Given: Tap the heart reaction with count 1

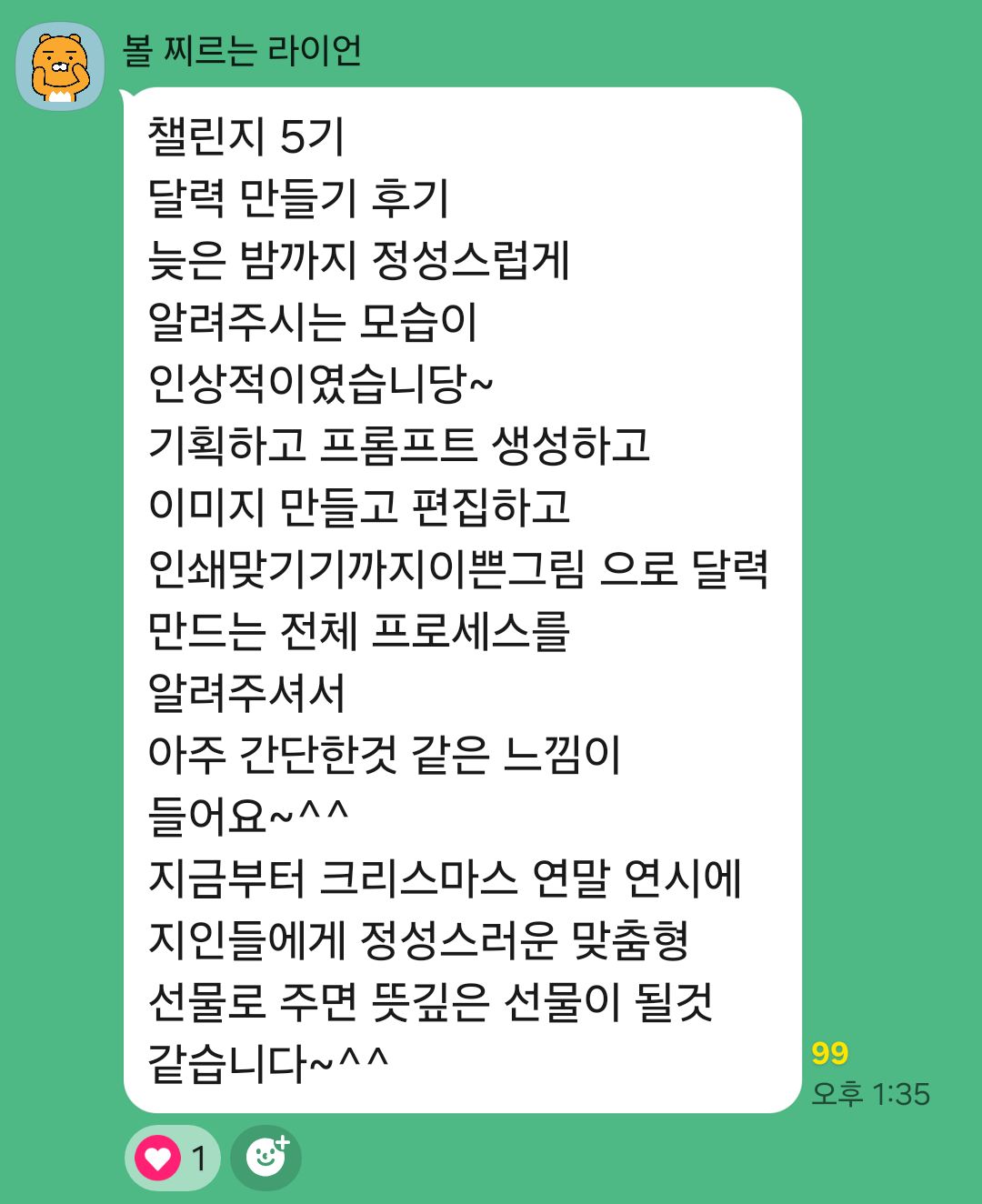Looking at the screenshot, I should coord(172,1158).
